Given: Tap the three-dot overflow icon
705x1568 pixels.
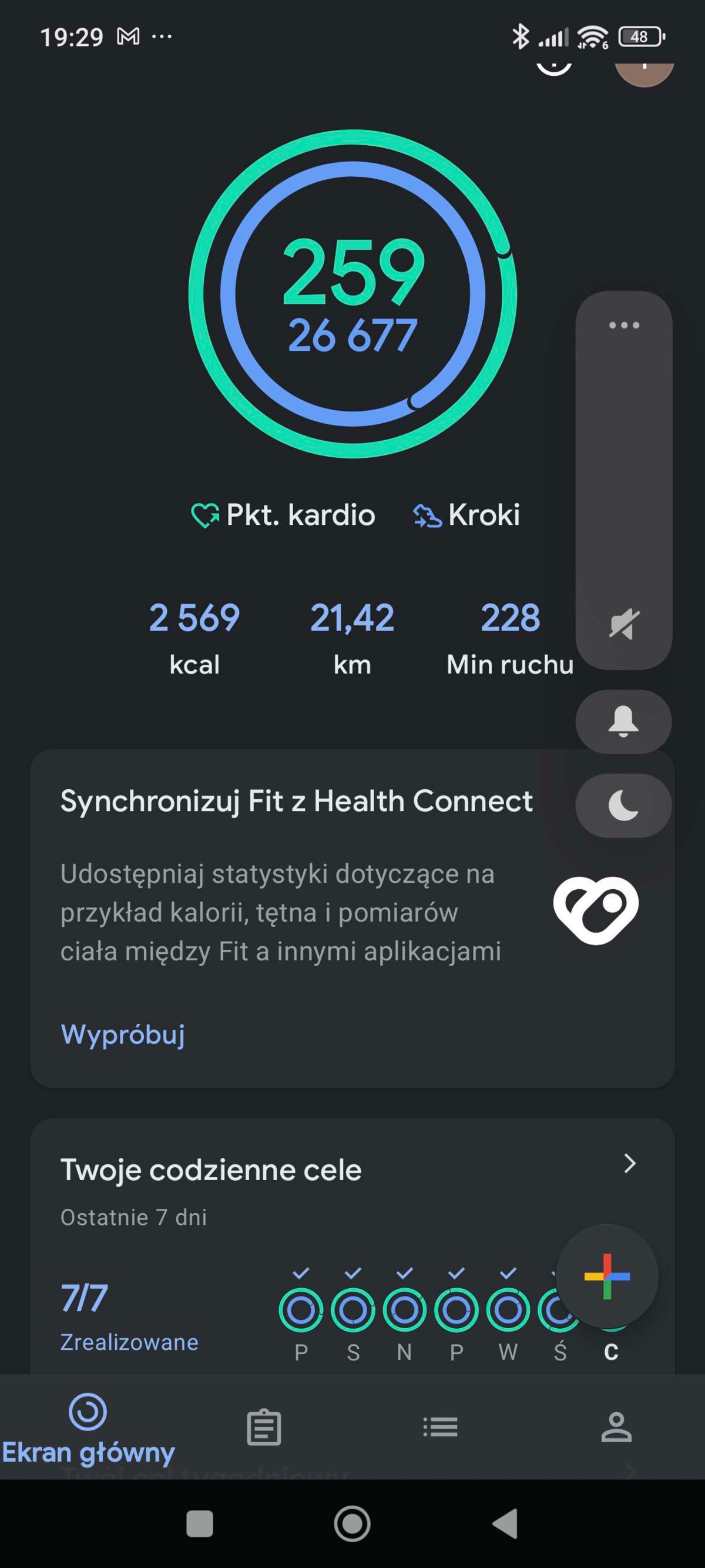Looking at the screenshot, I should tap(623, 324).
